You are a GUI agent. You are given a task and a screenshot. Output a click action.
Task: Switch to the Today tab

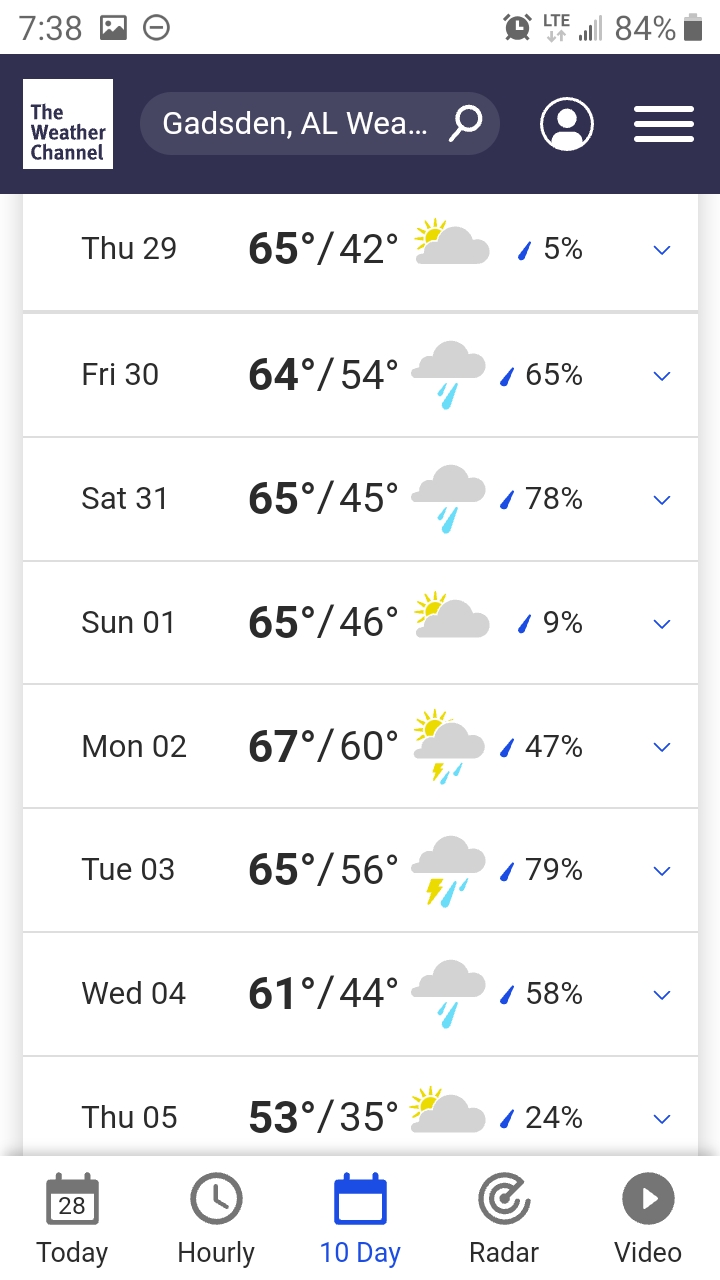(x=72, y=1219)
